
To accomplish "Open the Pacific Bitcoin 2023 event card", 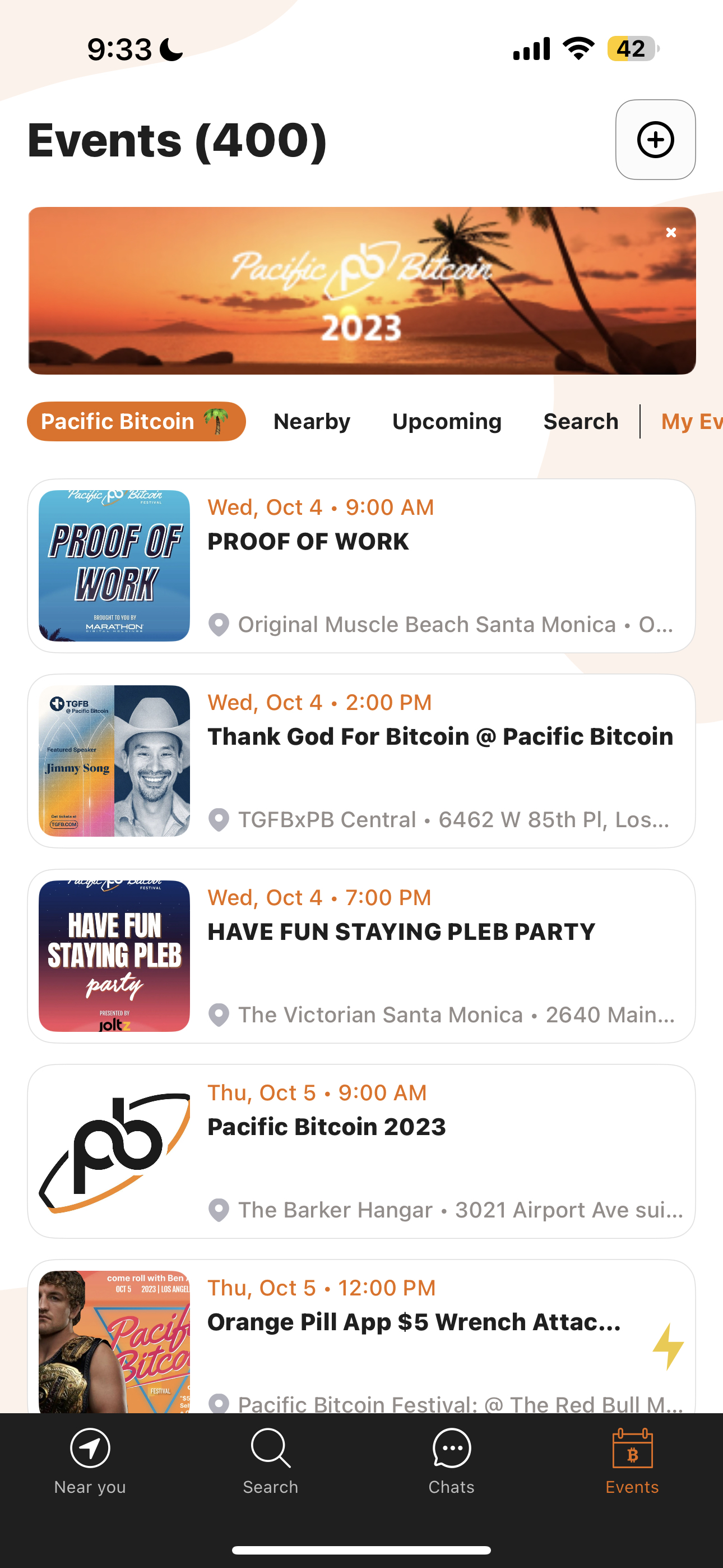I will click(x=361, y=1151).
